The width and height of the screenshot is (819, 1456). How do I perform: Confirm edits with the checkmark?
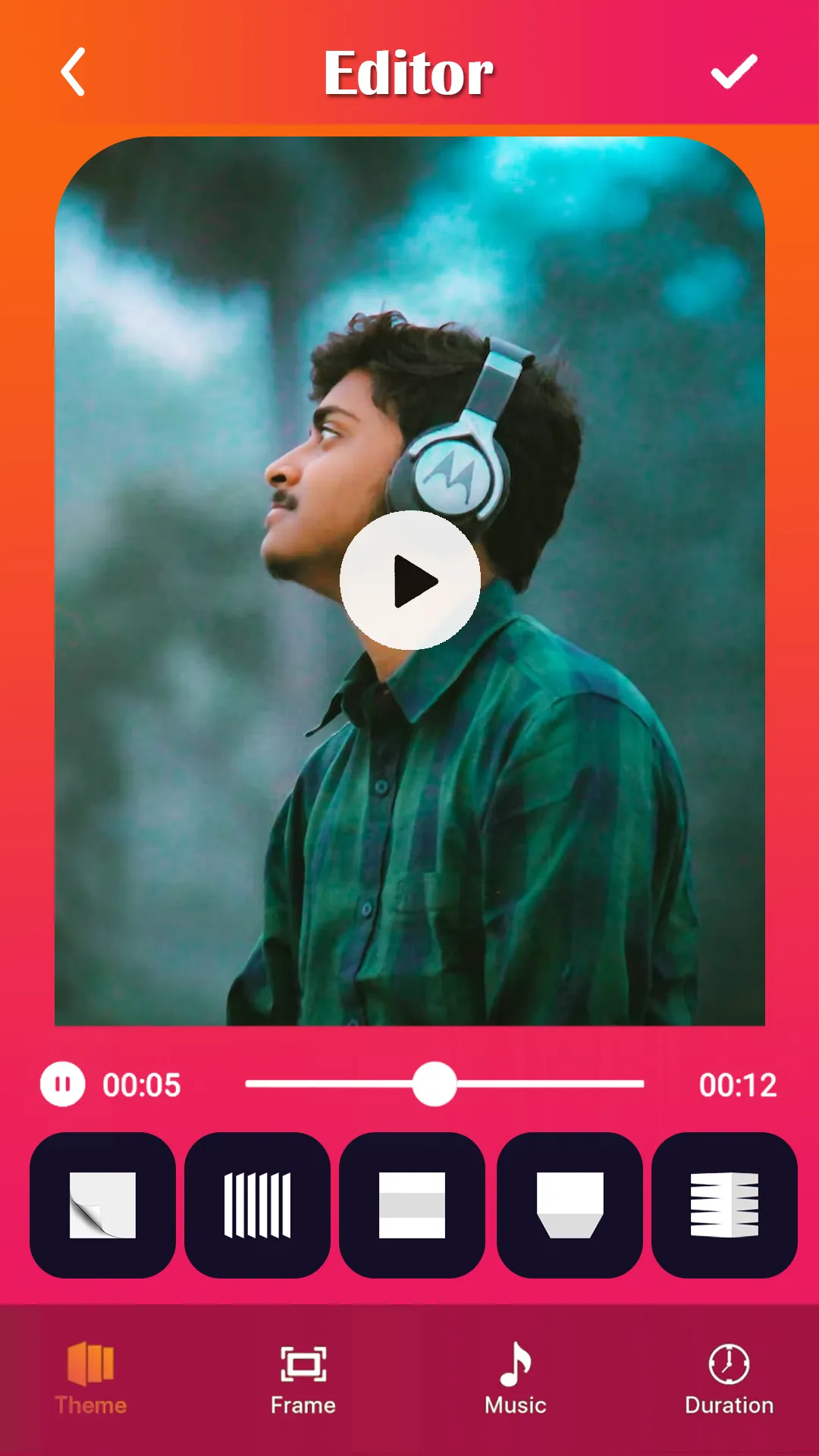pos(733,72)
